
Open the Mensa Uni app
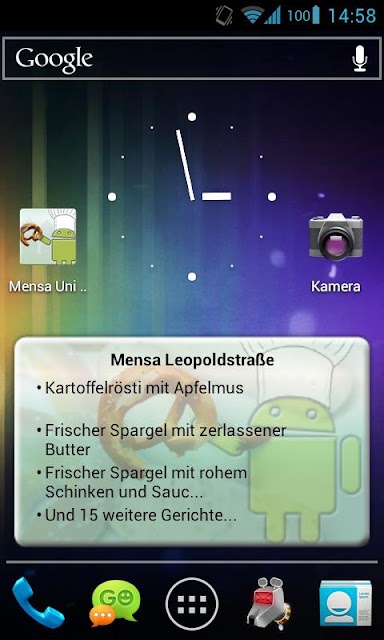click(48, 251)
